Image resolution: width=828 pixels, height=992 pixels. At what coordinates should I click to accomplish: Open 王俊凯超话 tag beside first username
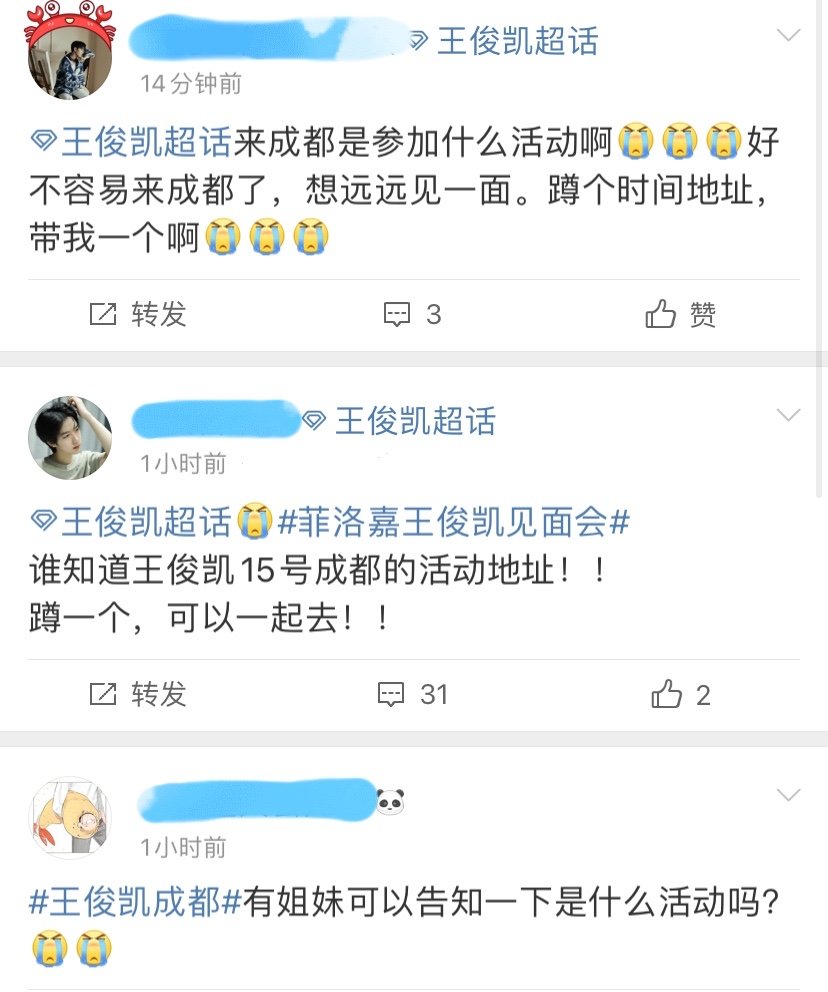click(504, 42)
